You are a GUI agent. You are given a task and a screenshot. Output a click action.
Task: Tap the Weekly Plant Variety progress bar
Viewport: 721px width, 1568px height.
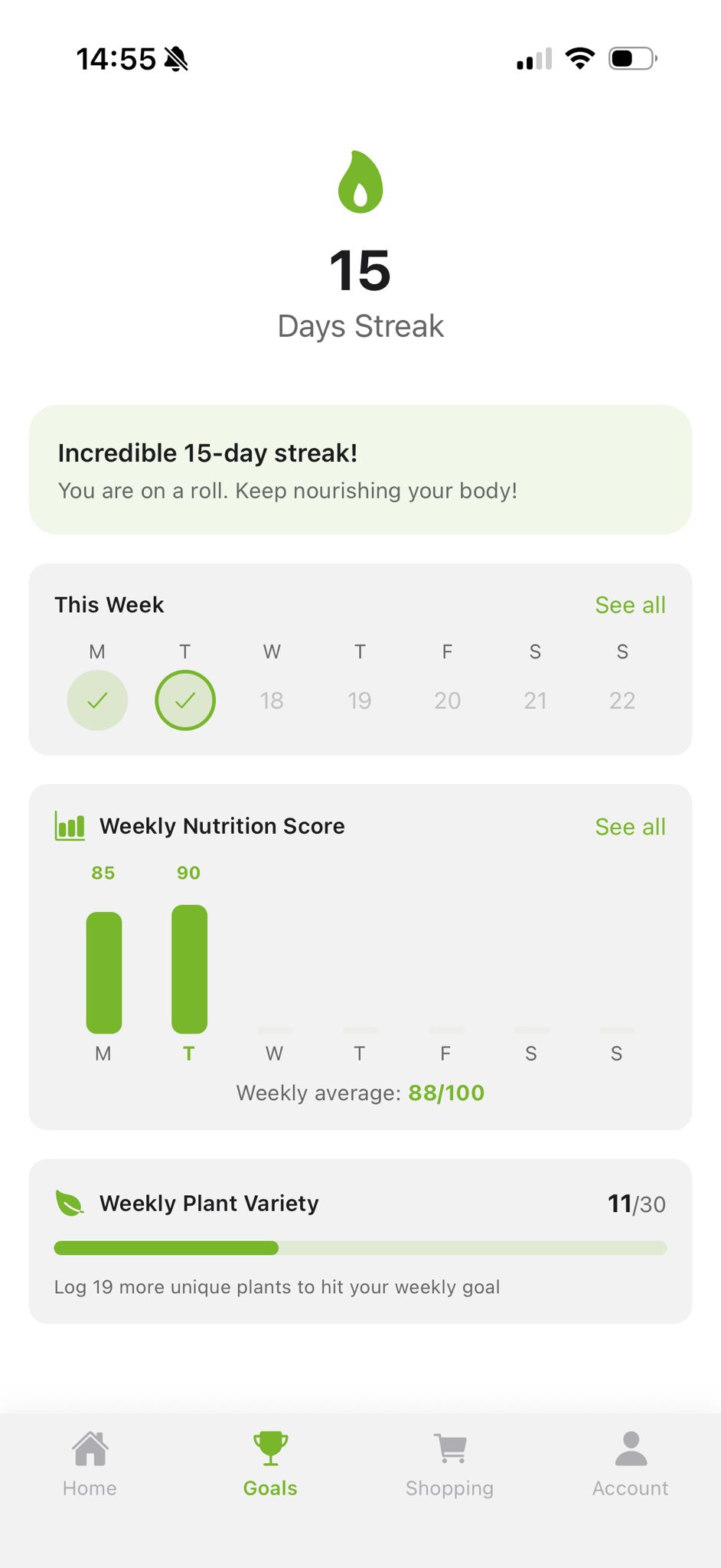point(360,1247)
